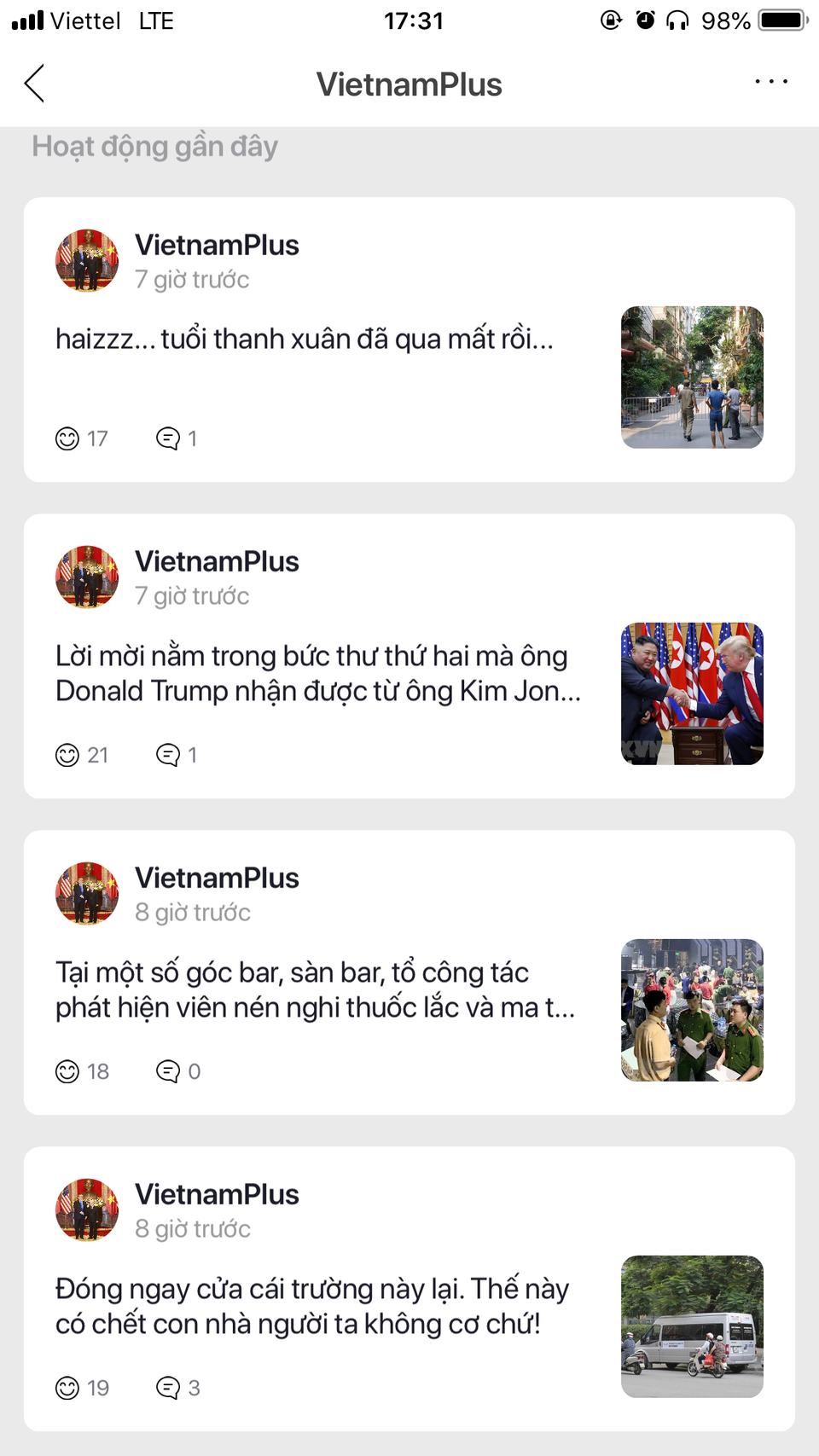Viewport: 819px width, 1456px height.
Task: Tap the headphone icon in the status bar
Action: (678, 20)
